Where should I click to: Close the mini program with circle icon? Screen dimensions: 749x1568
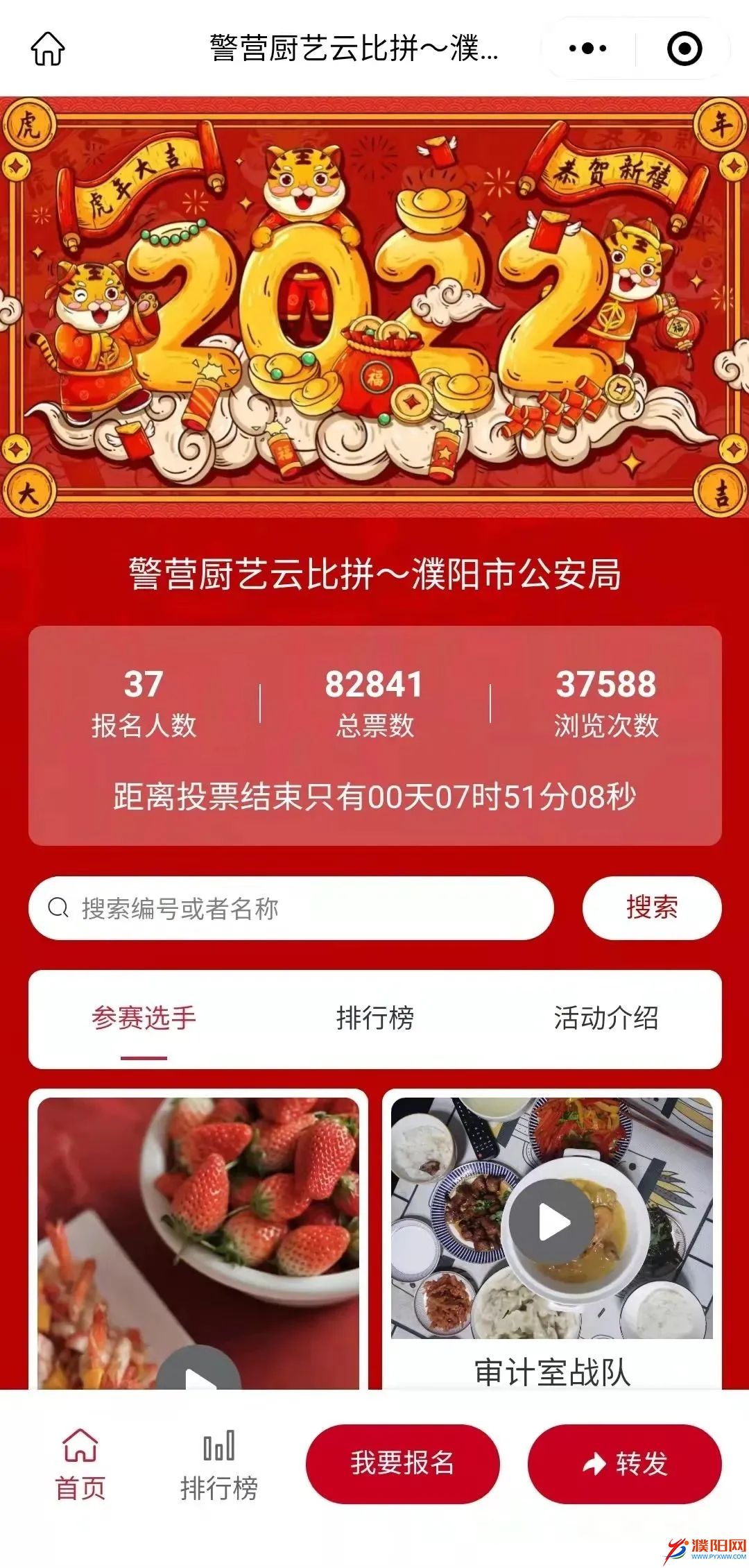point(684,49)
